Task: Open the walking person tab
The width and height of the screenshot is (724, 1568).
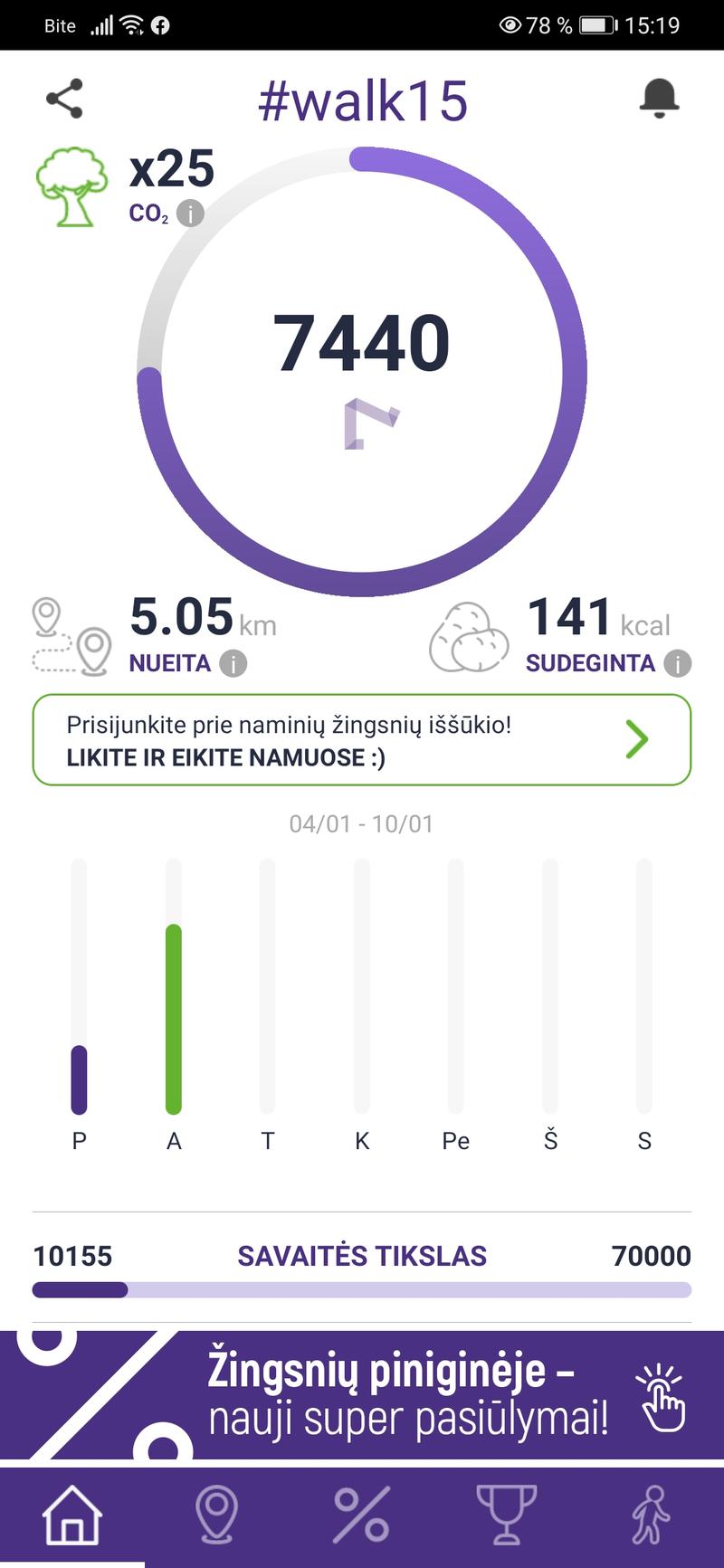Action: (651, 1515)
